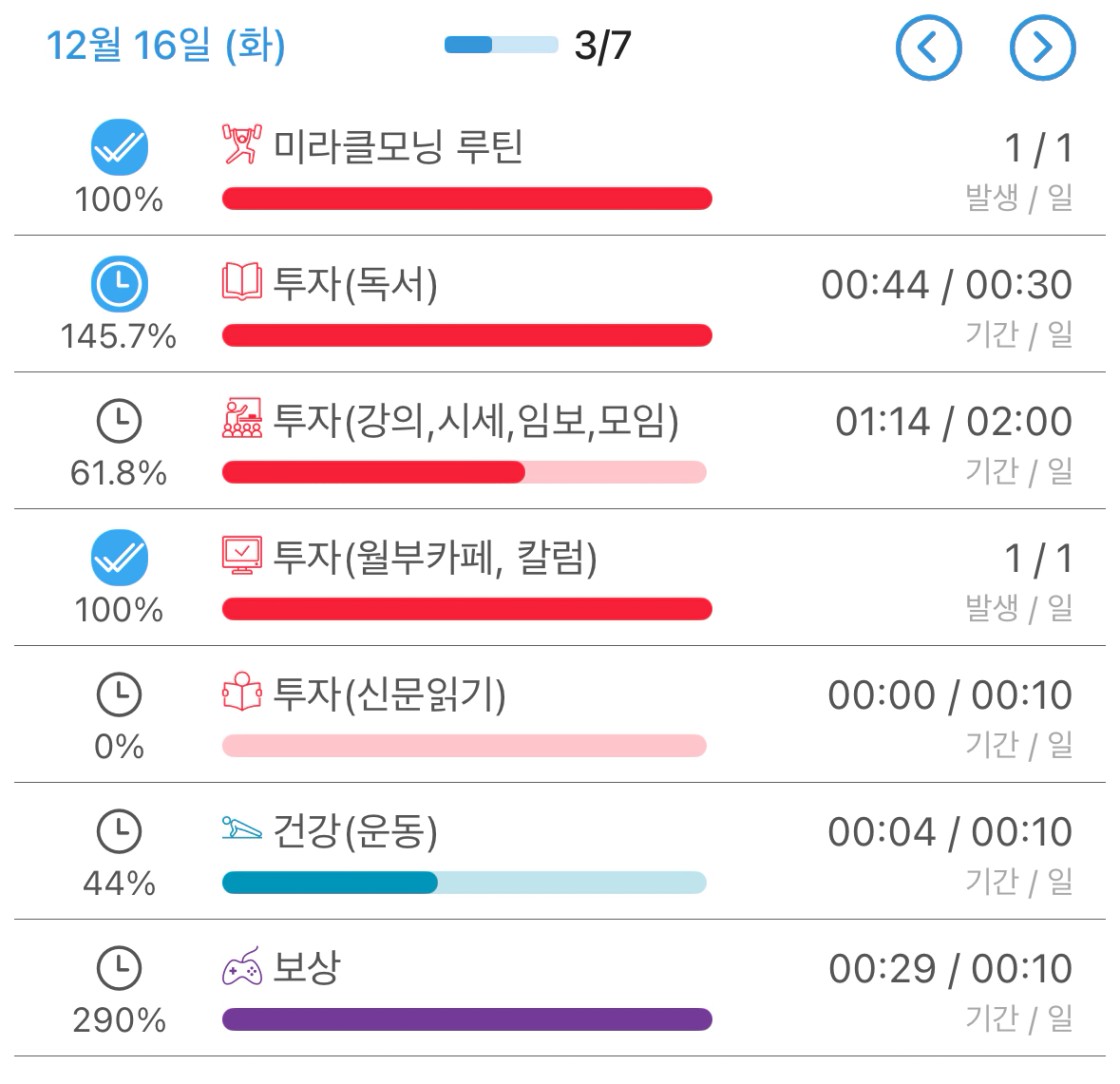Start timer for 건강(운동)
The image size is (1120, 1084).
(x=120, y=832)
